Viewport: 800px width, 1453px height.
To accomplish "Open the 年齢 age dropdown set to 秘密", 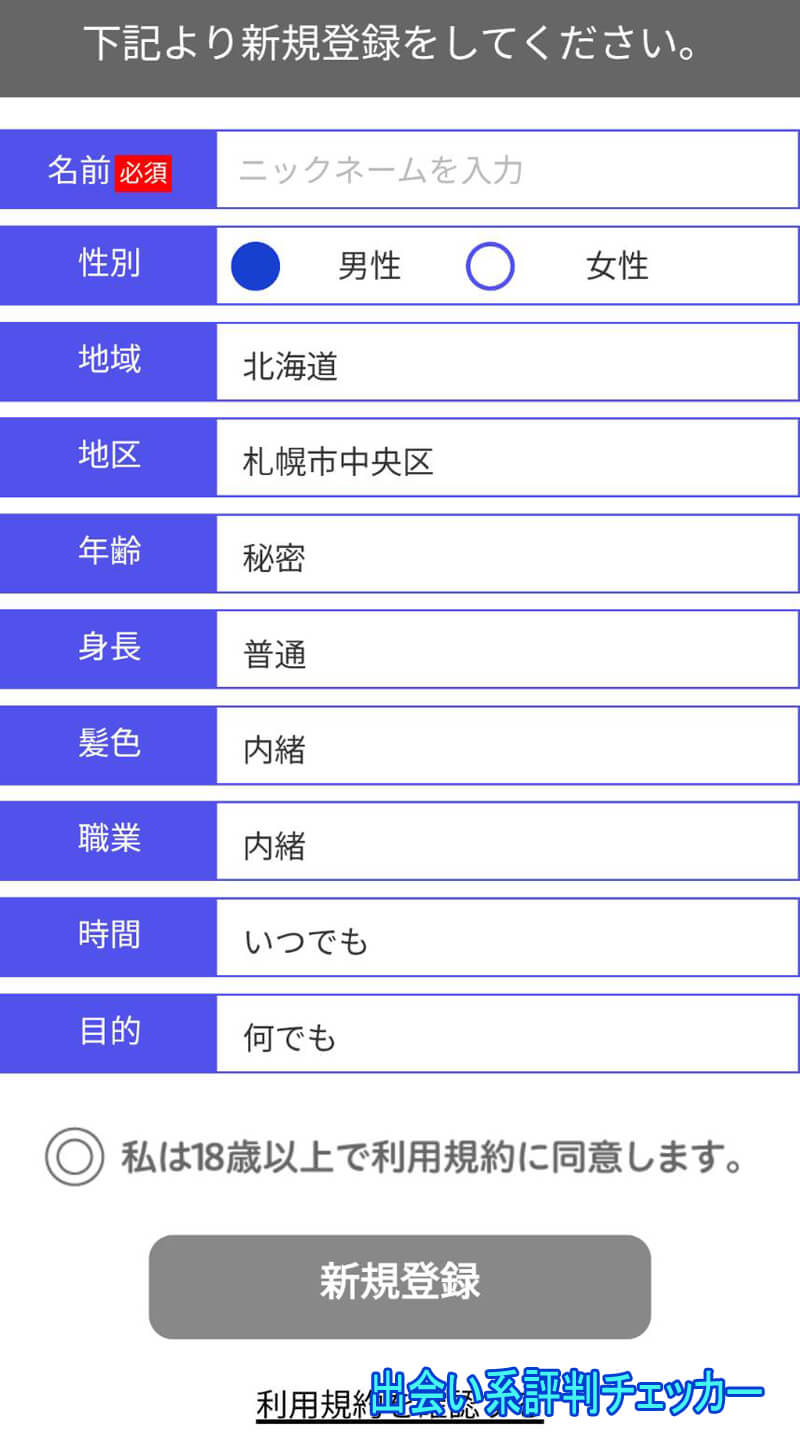I will pos(505,553).
